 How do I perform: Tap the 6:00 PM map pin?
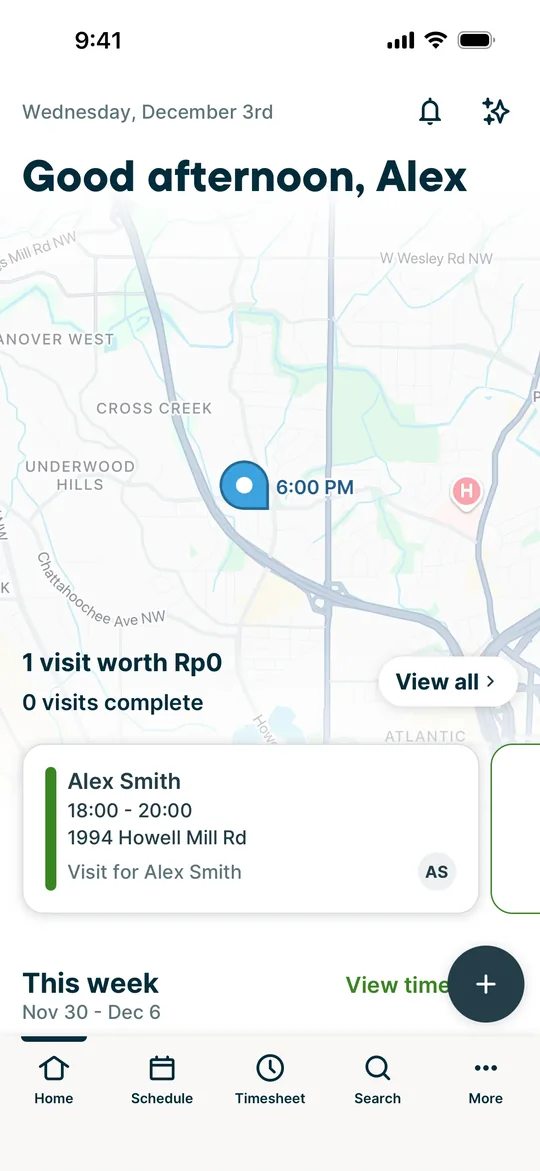coord(244,486)
